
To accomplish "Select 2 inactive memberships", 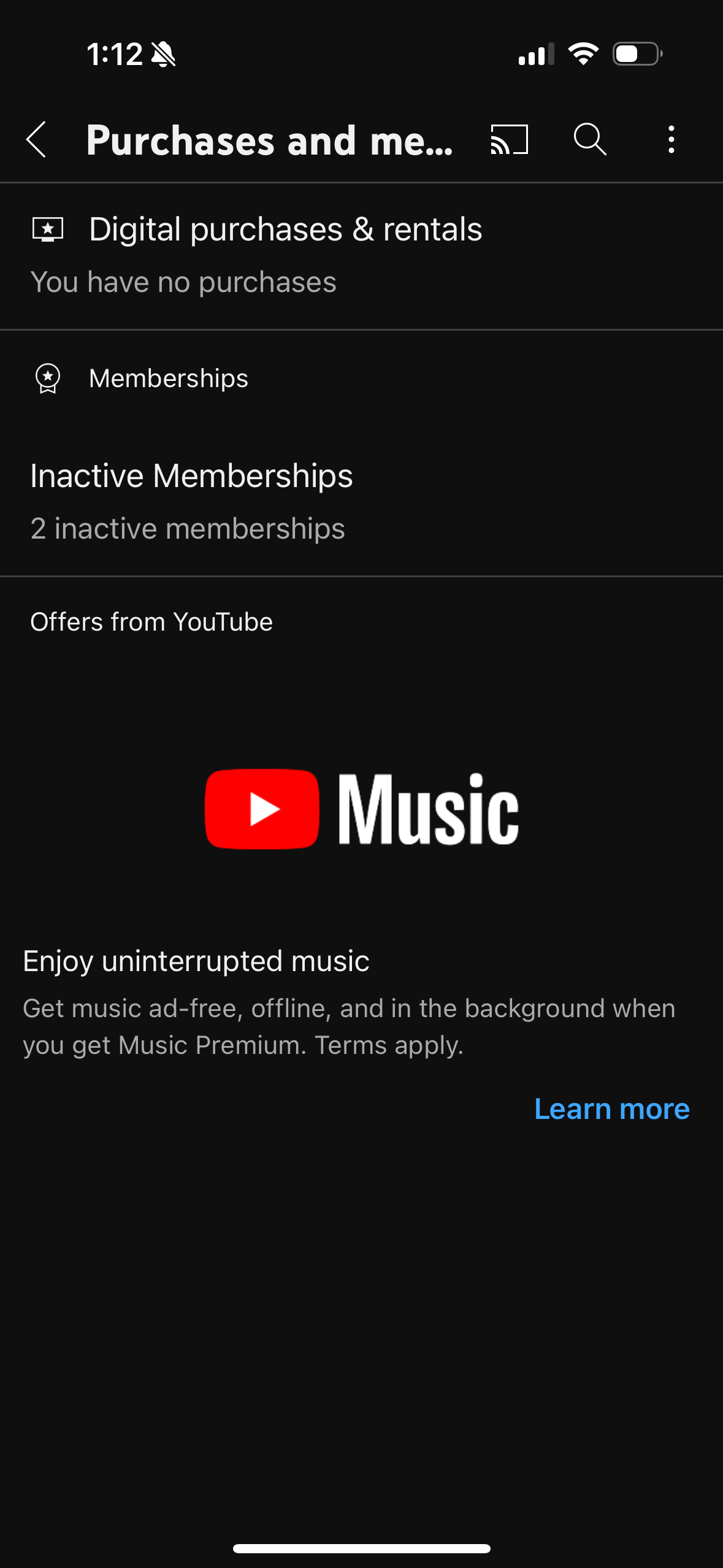I will (x=187, y=527).
